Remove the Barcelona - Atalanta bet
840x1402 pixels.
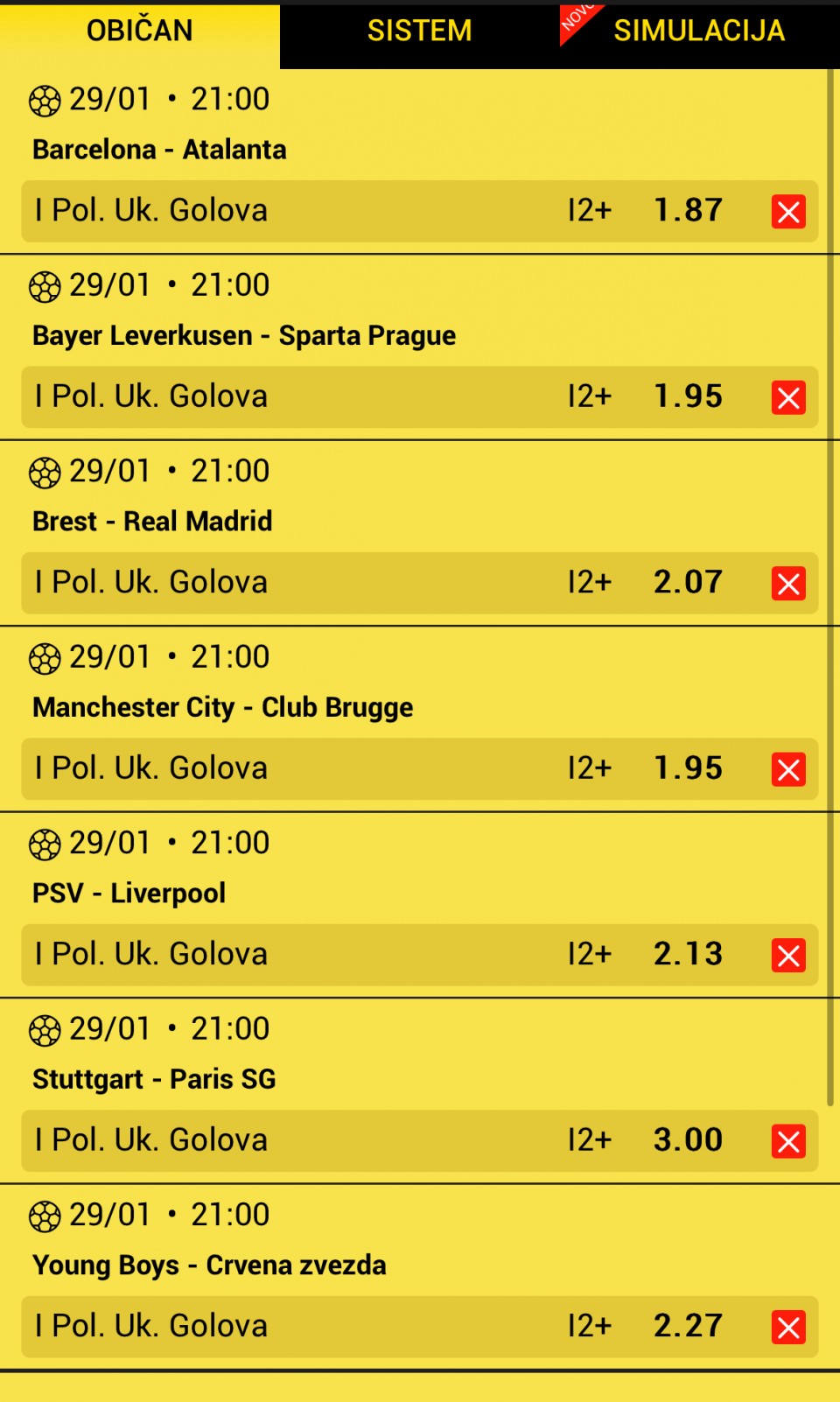click(x=788, y=212)
